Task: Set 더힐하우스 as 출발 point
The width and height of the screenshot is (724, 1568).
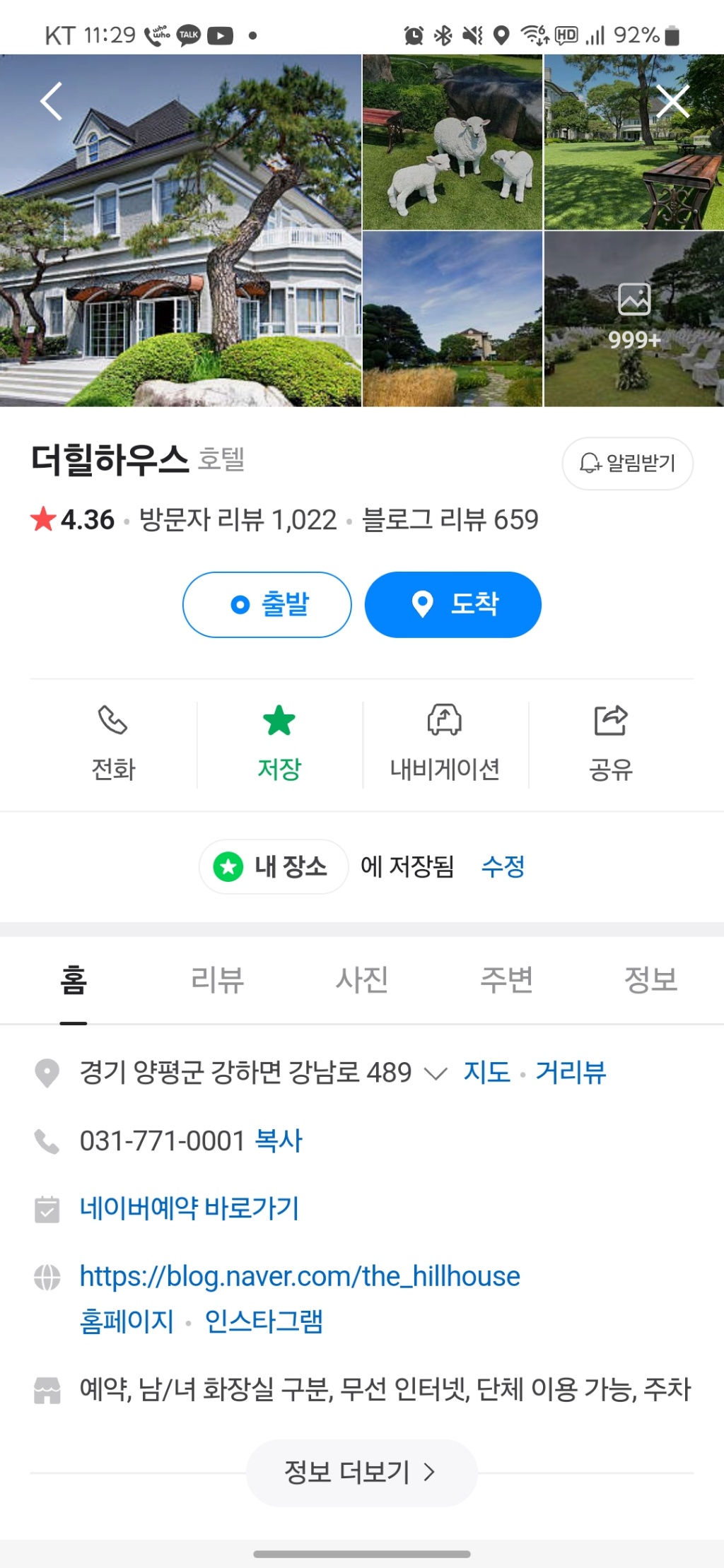Action: (267, 605)
